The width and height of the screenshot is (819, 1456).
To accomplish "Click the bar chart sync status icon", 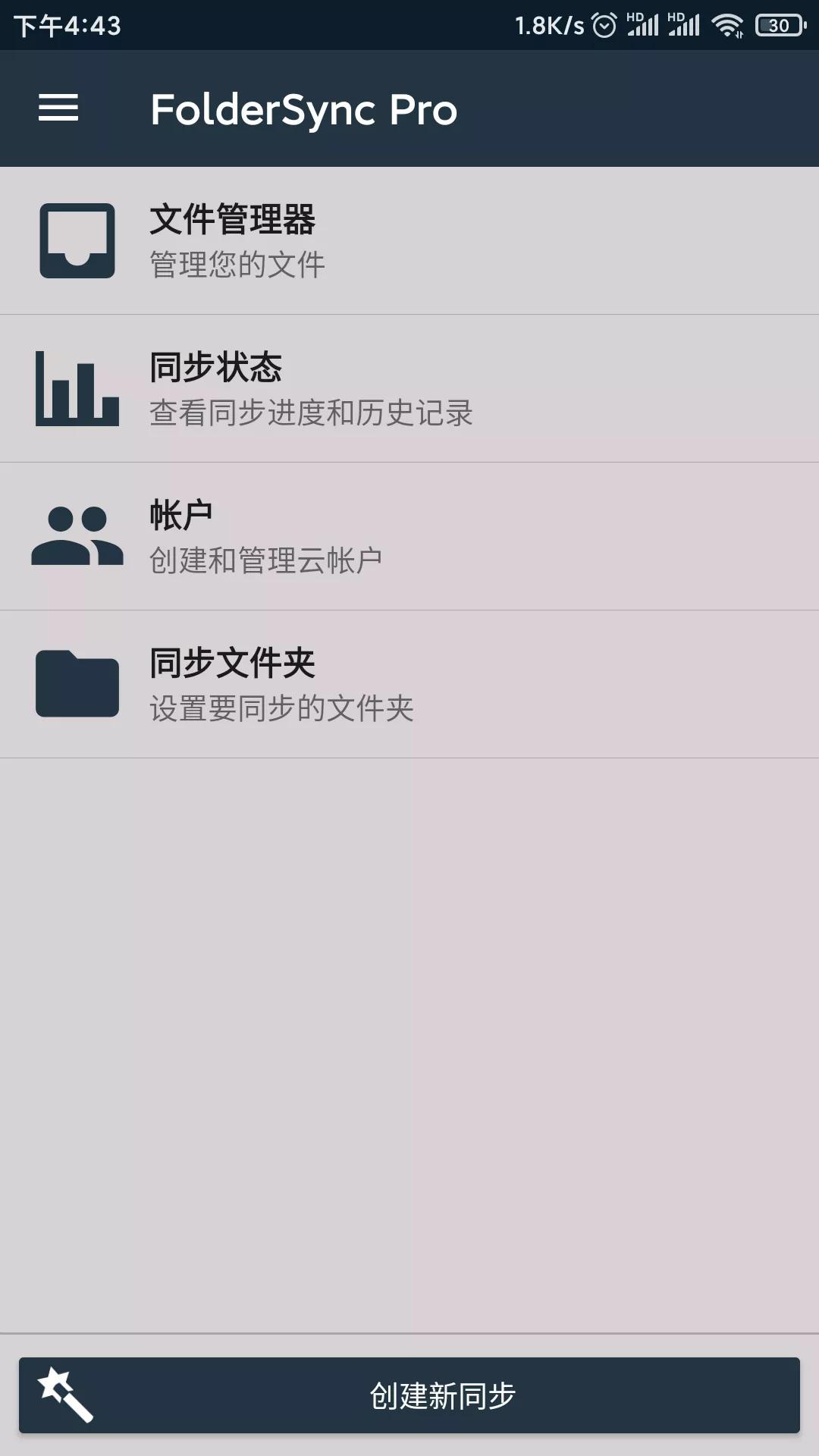I will tap(76, 388).
